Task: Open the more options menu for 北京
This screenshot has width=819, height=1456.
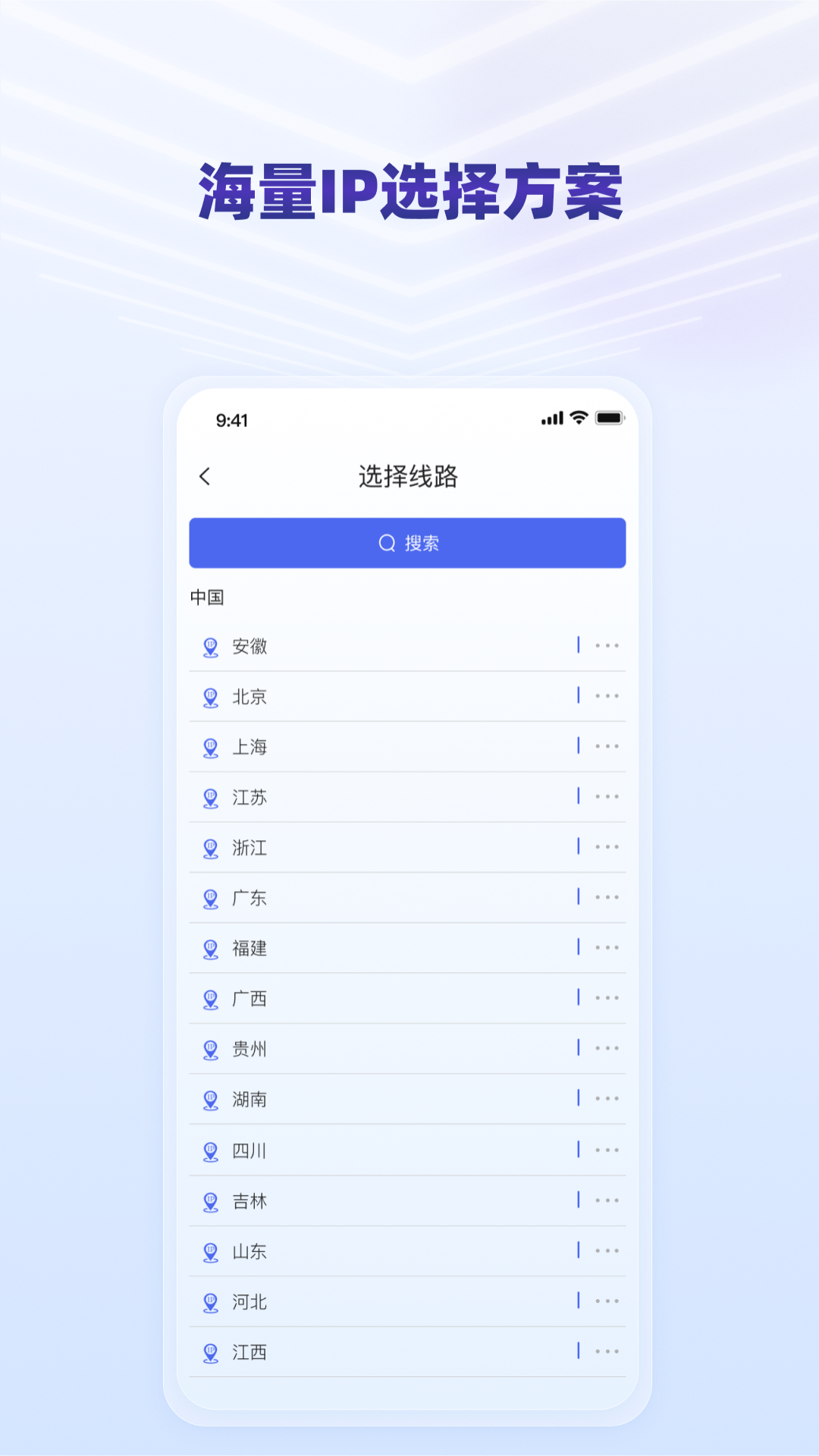Action: [607, 695]
